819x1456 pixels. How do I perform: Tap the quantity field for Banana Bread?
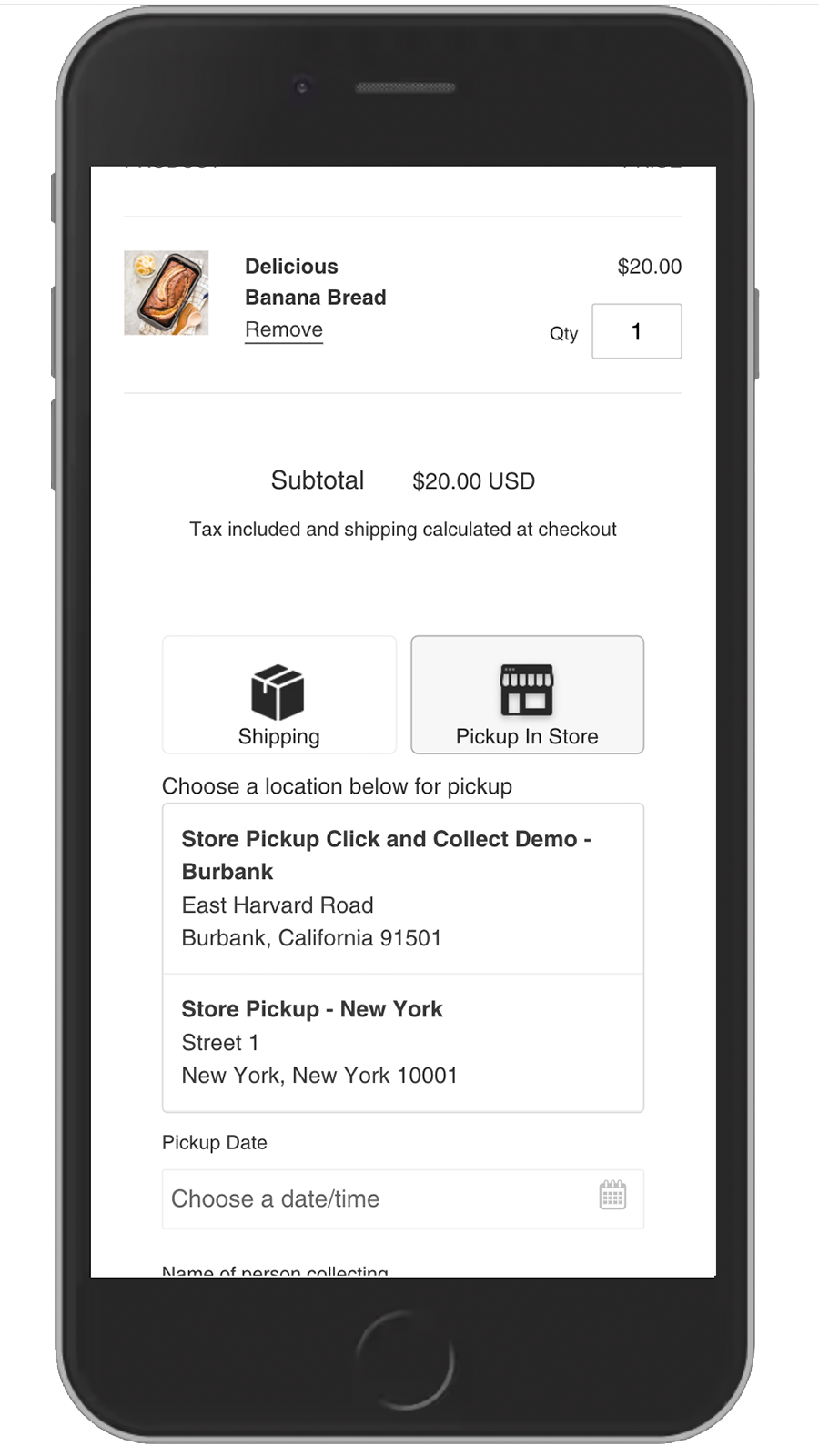click(x=636, y=331)
